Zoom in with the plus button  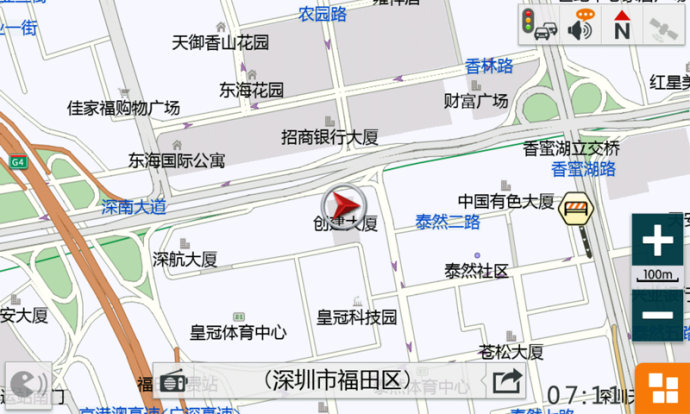click(657, 241)
